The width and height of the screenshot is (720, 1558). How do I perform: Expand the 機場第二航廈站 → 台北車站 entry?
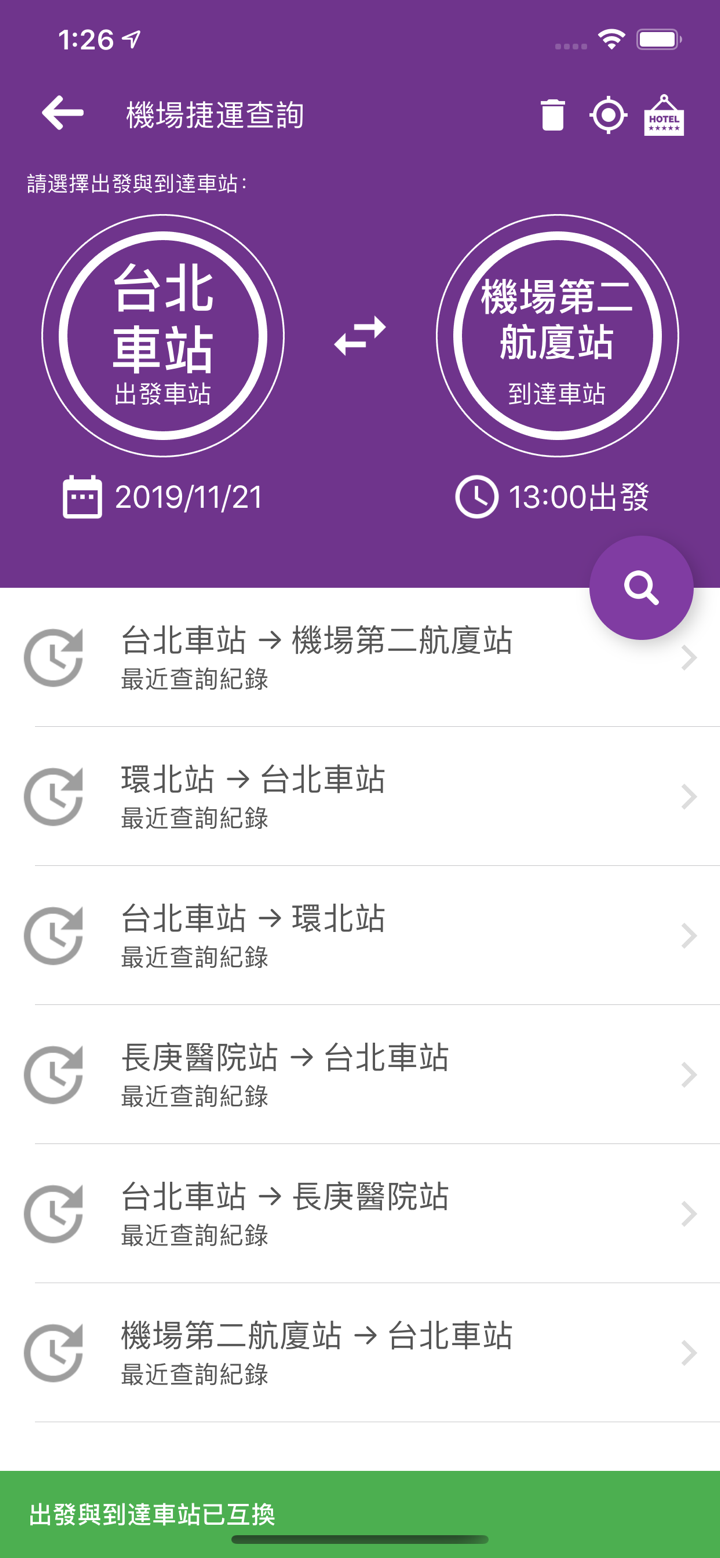688,1352
